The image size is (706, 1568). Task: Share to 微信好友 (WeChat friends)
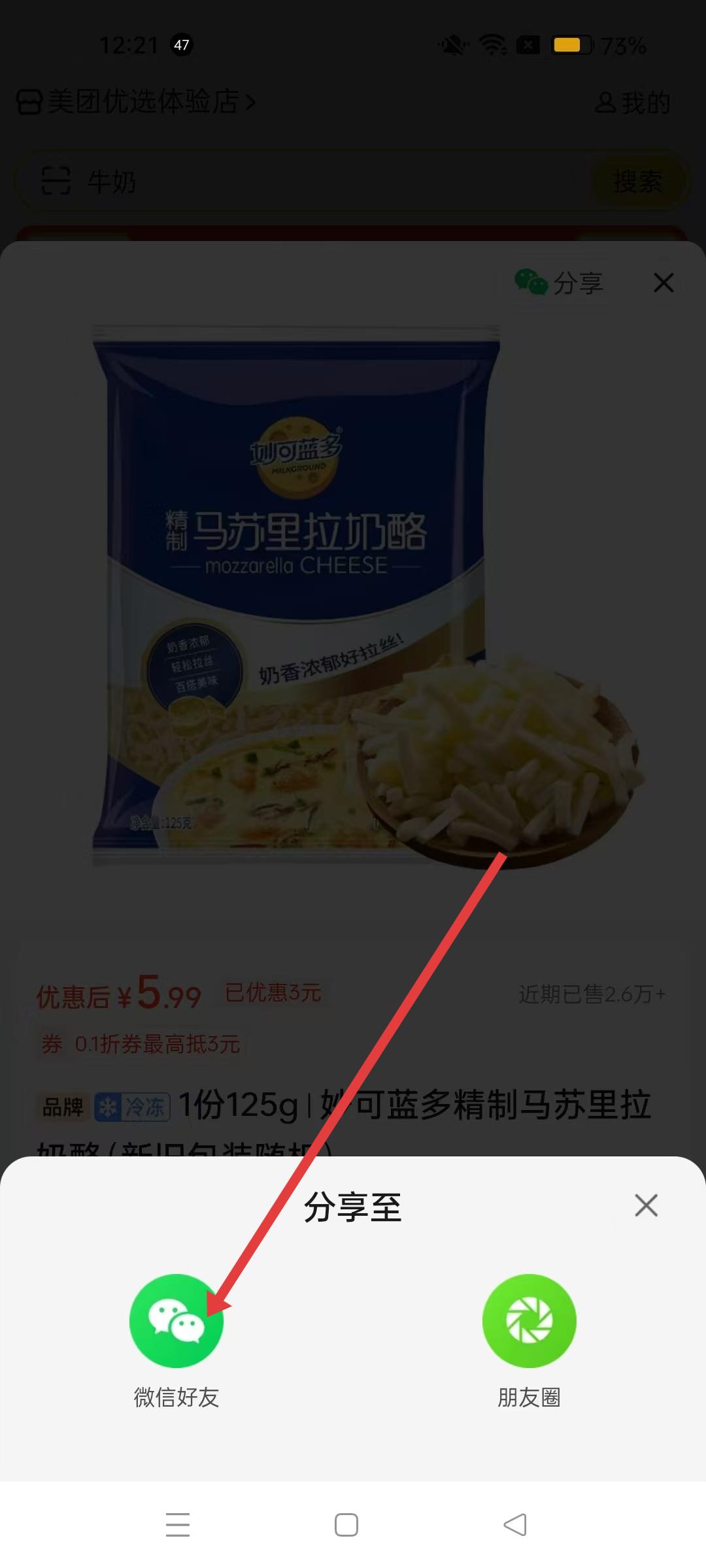coord(176,1320)
